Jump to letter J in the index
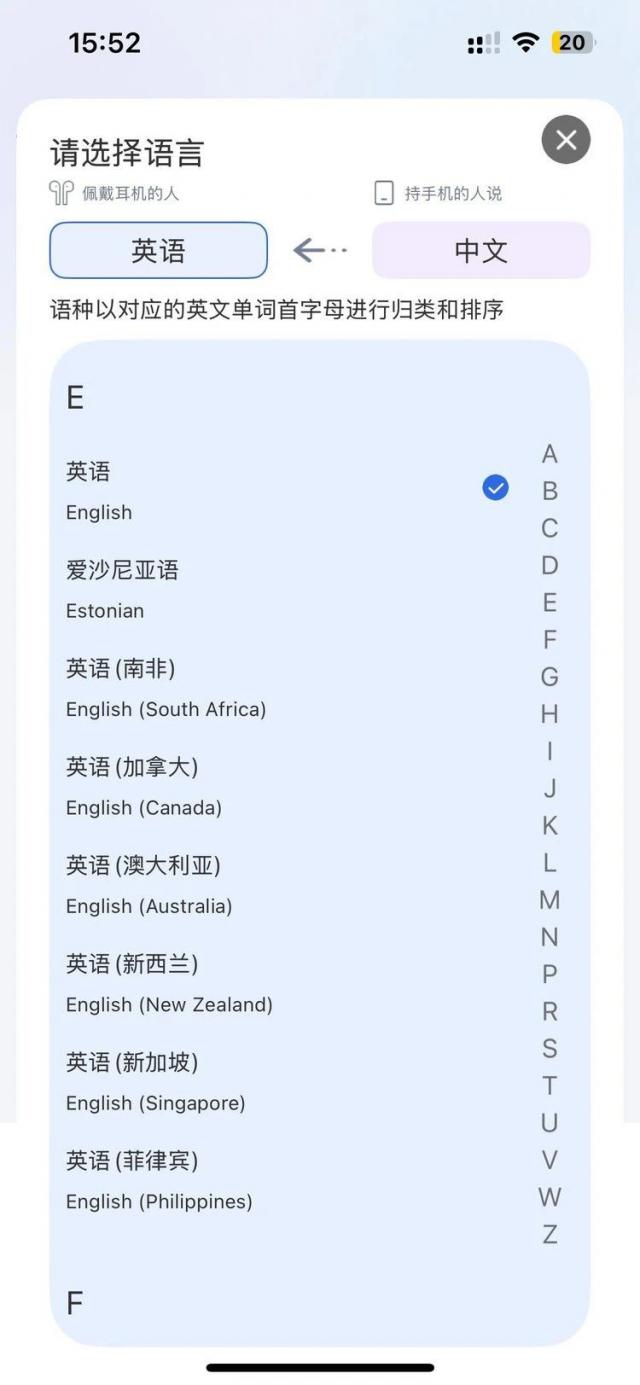This screenshot has height=1385, width=640. (550, 789)
